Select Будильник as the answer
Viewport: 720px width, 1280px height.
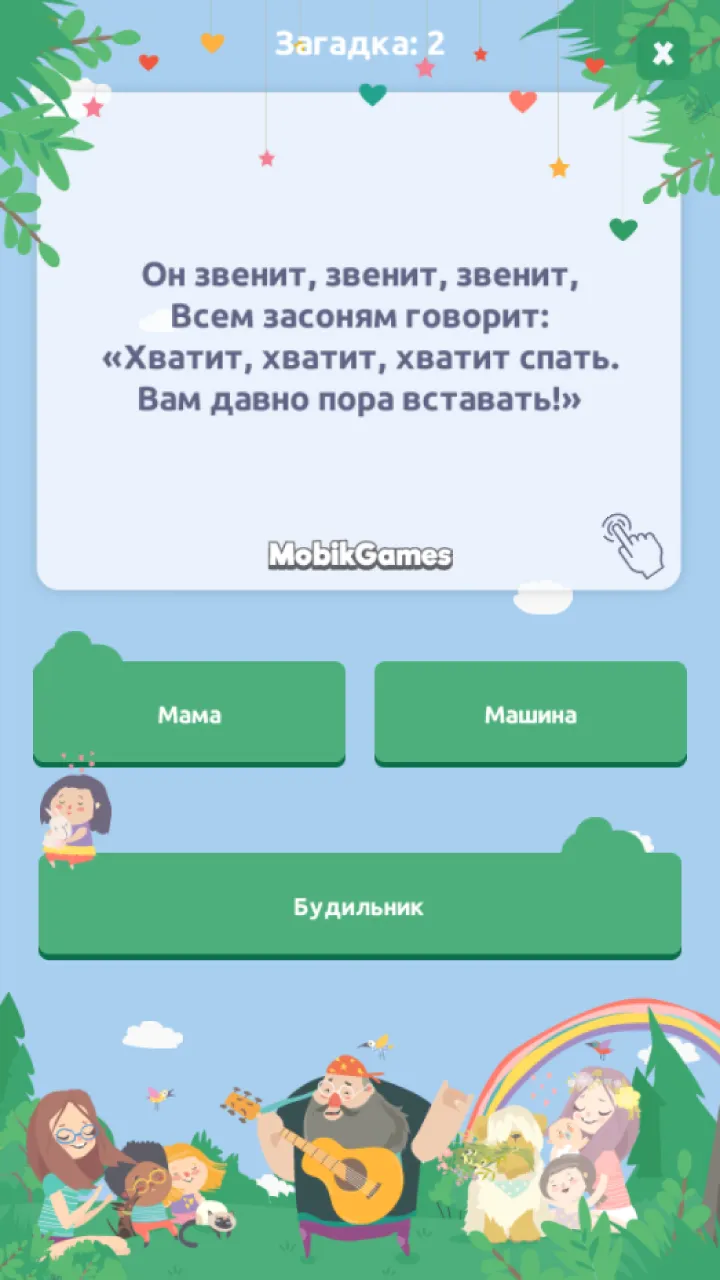tap(360, 906)
